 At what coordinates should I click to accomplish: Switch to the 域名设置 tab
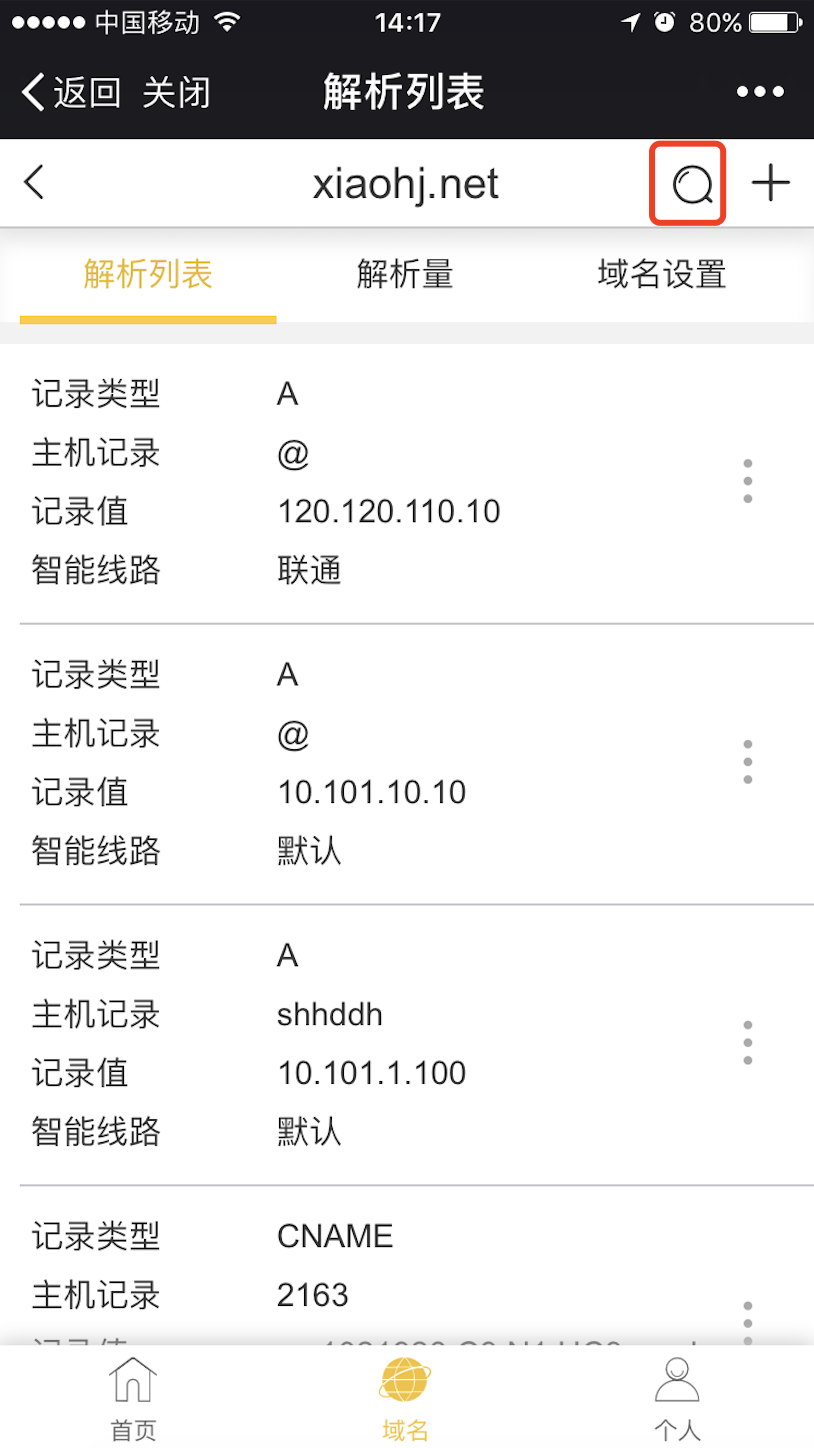[x=662, y=274]
